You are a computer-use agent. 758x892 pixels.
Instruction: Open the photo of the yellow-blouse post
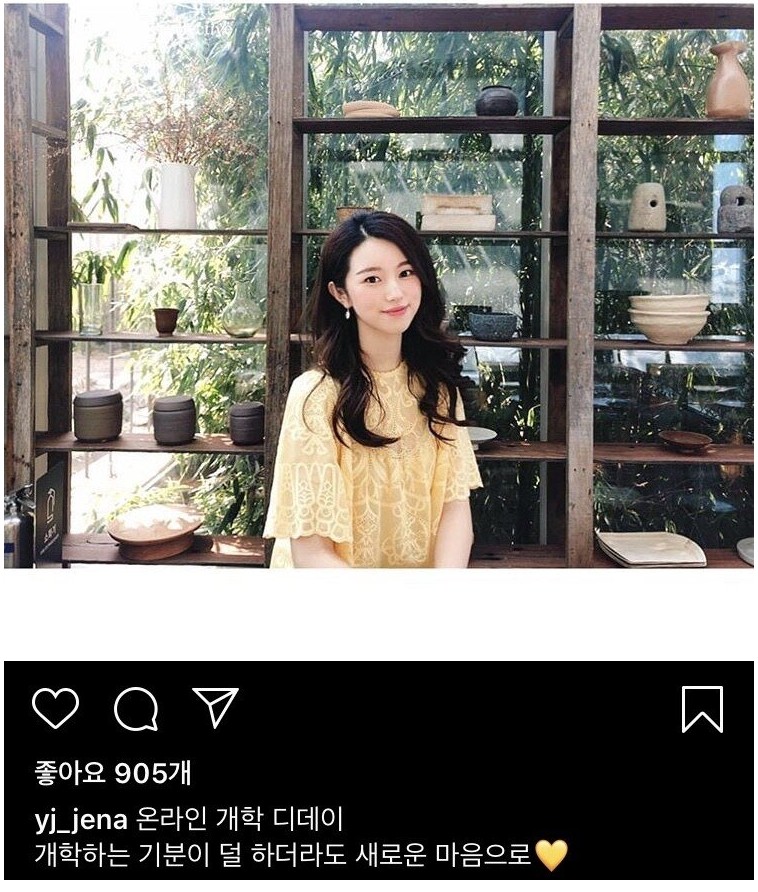tap(378, 285)
